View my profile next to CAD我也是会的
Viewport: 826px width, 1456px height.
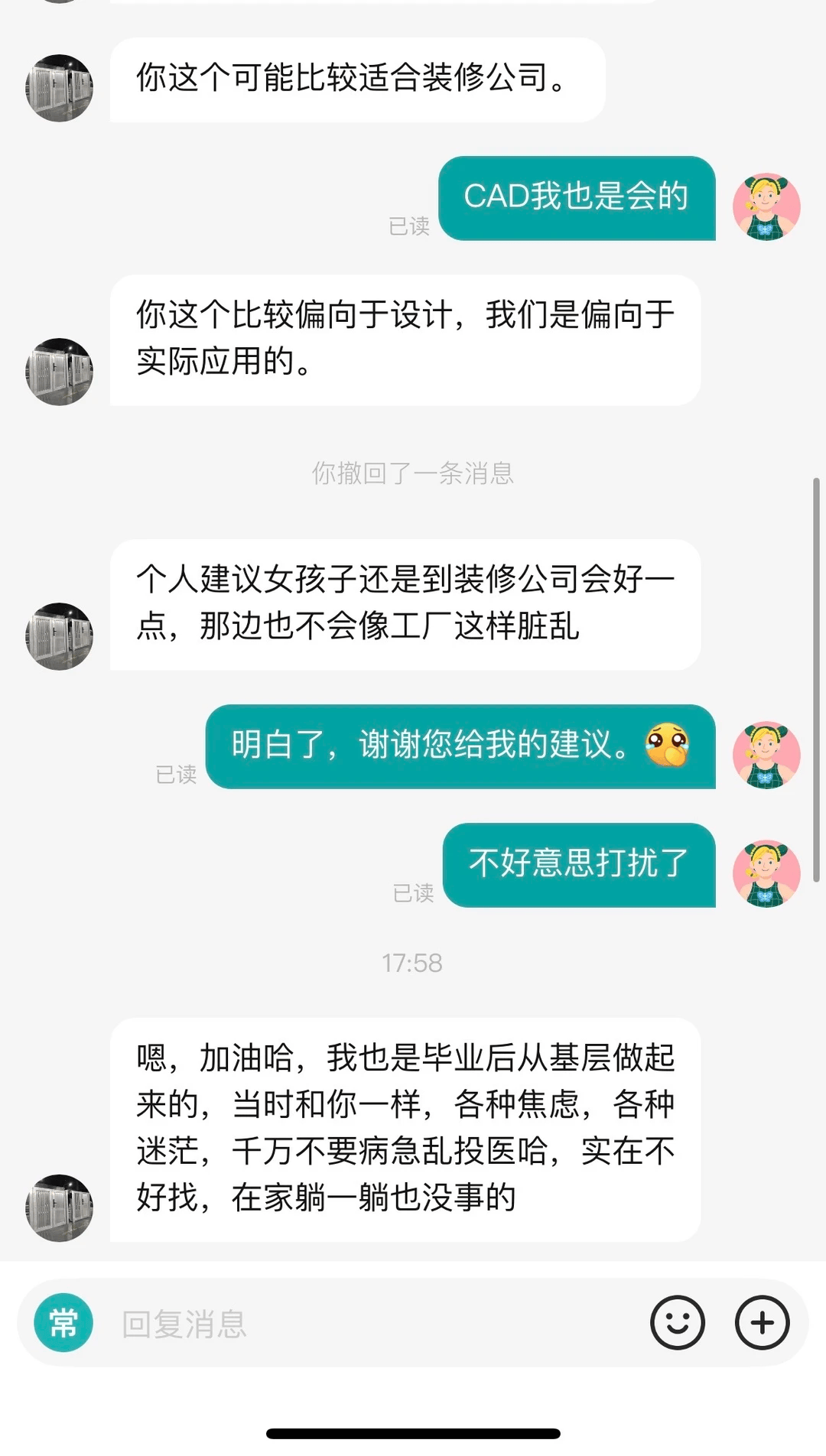tap(766, 207)
